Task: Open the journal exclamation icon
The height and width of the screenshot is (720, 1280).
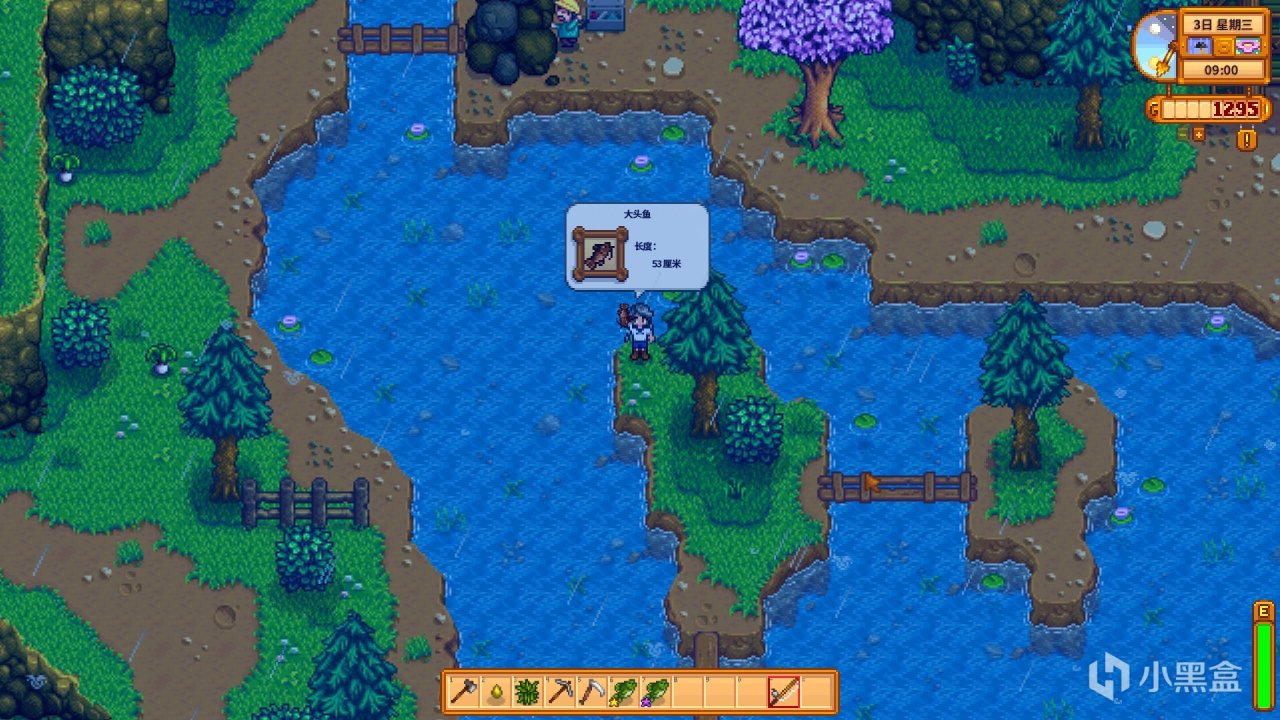Action: 1246,139
